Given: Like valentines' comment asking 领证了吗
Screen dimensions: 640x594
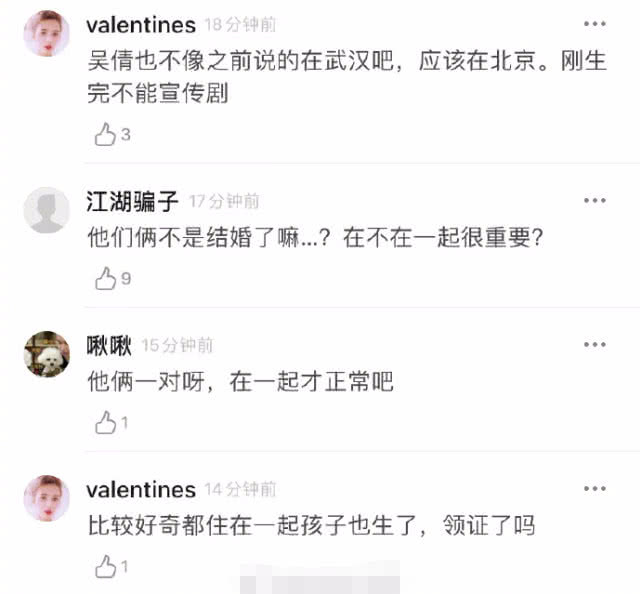Looking at the screenshot, I should point(106,568).
